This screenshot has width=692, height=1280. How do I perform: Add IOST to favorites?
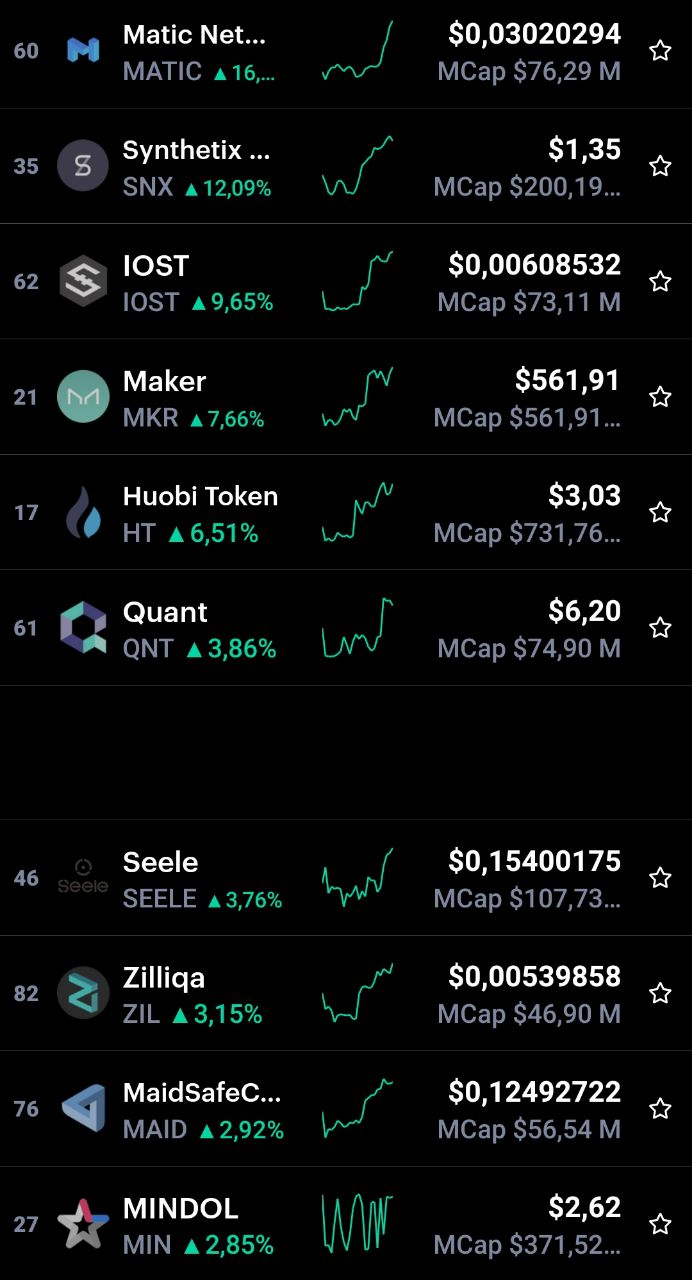pos(660,281)
